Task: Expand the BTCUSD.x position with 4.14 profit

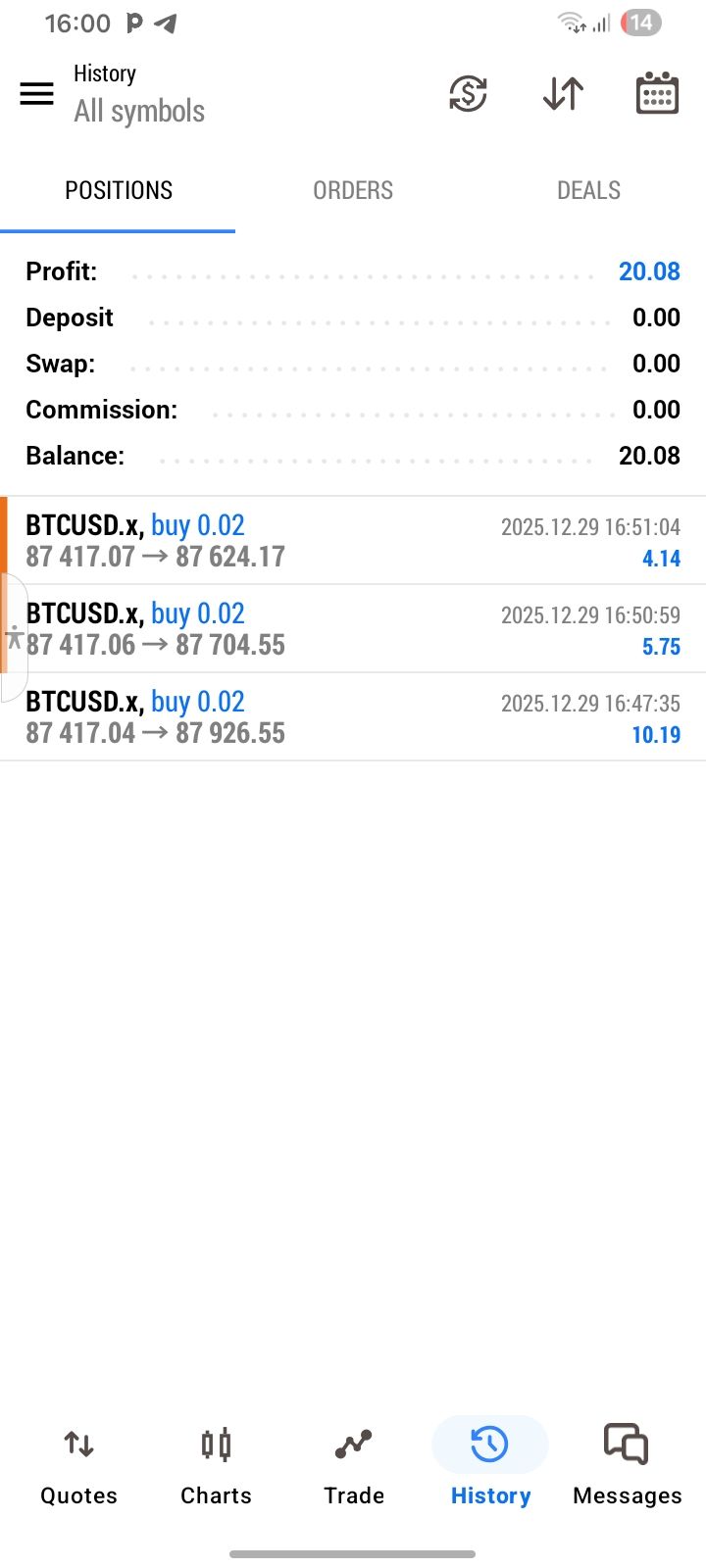Action: pyautogui.click(x=353, y=541)
